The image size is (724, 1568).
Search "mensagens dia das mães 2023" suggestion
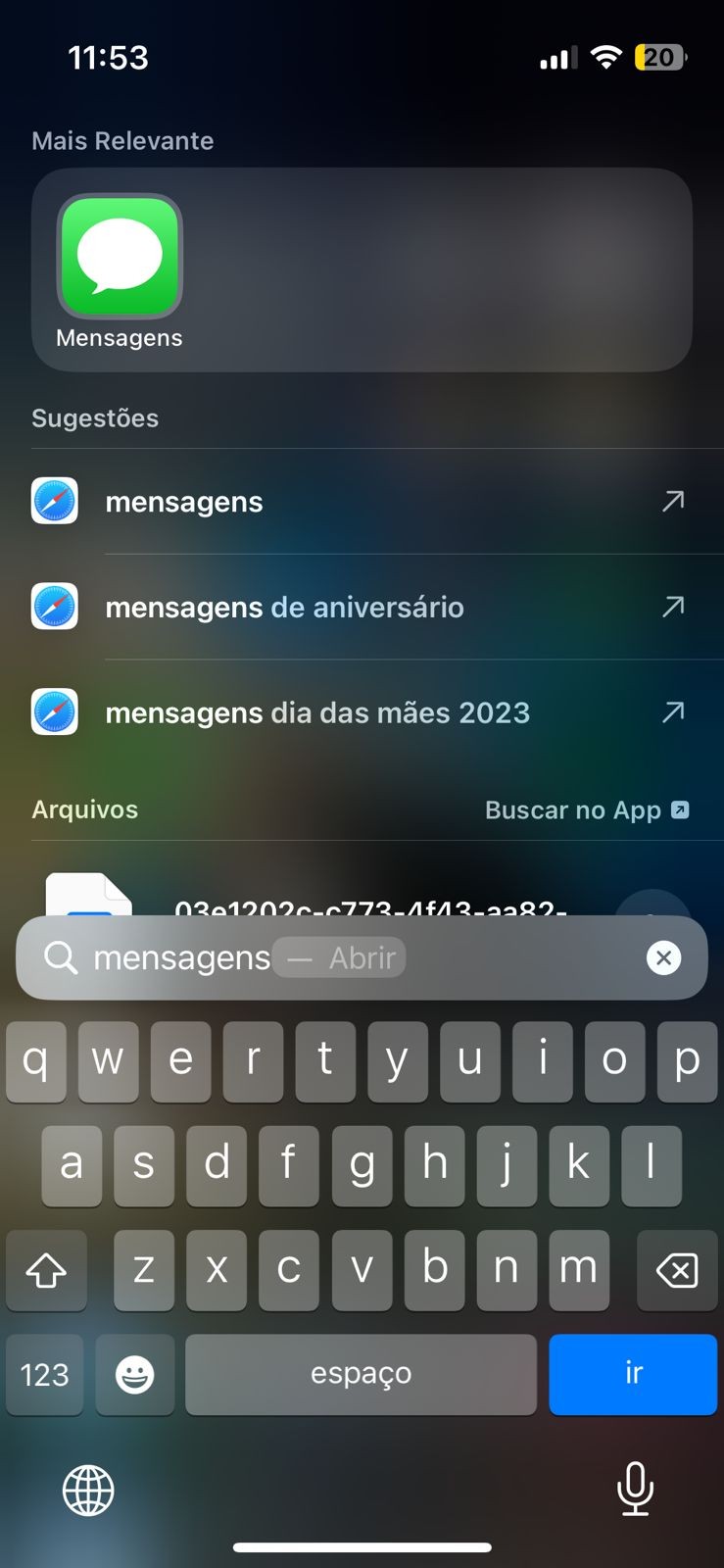tap(361, 712)
